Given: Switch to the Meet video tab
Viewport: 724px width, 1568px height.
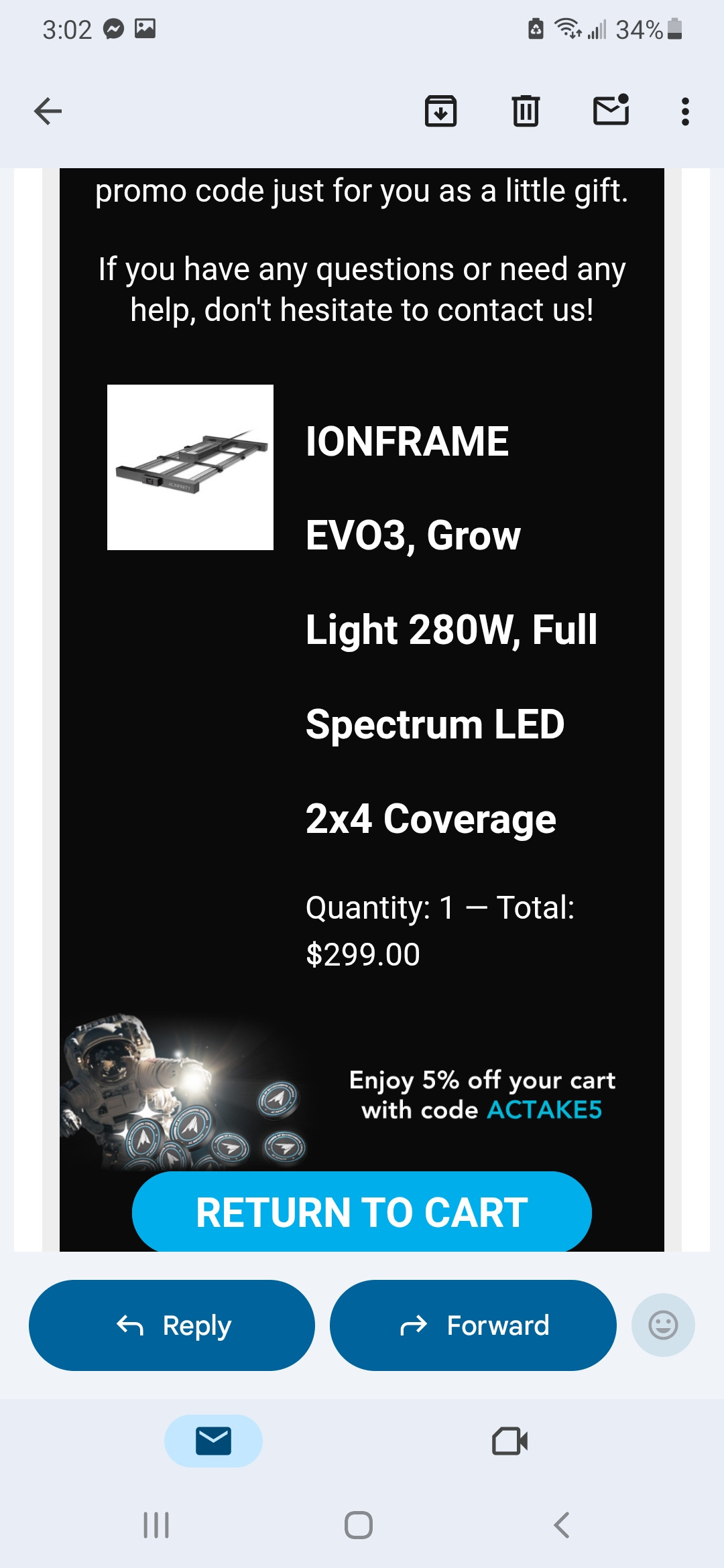Looking at the screenshot, I should point(509,1441).
